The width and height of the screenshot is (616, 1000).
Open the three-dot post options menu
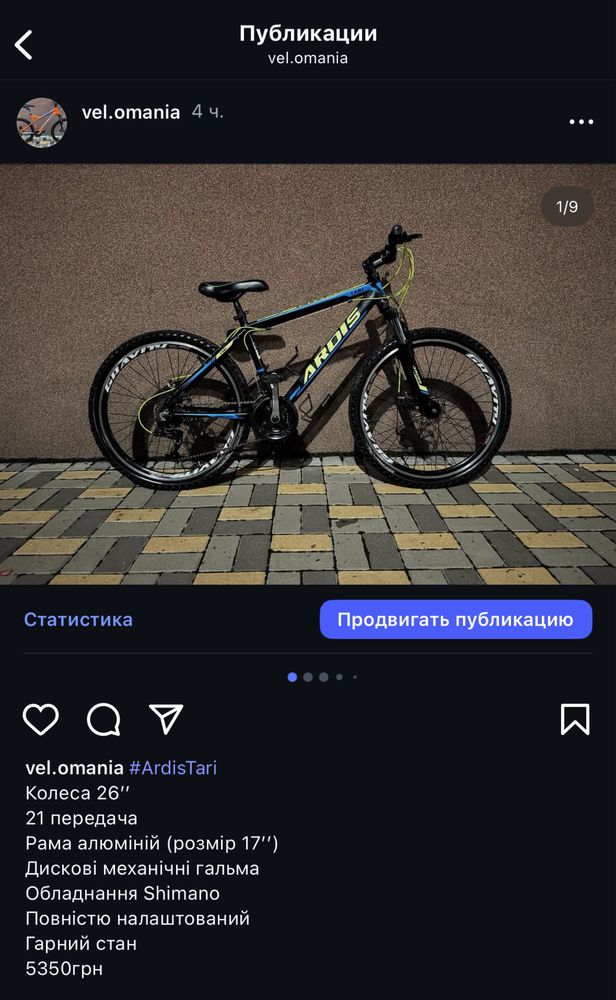coord(581,122)
